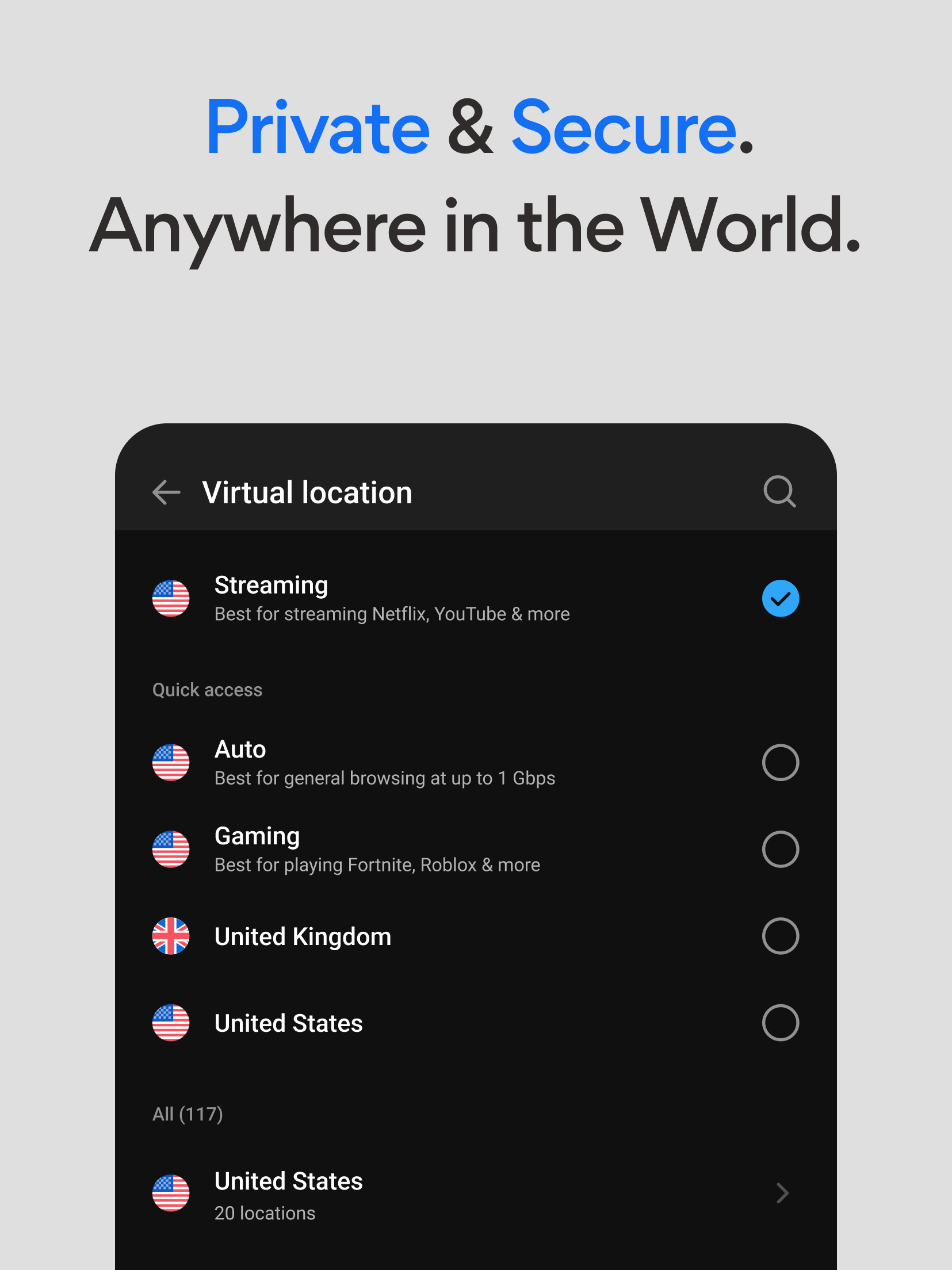Click the US flag icon next to Gaming

click(x=171, y=850)
